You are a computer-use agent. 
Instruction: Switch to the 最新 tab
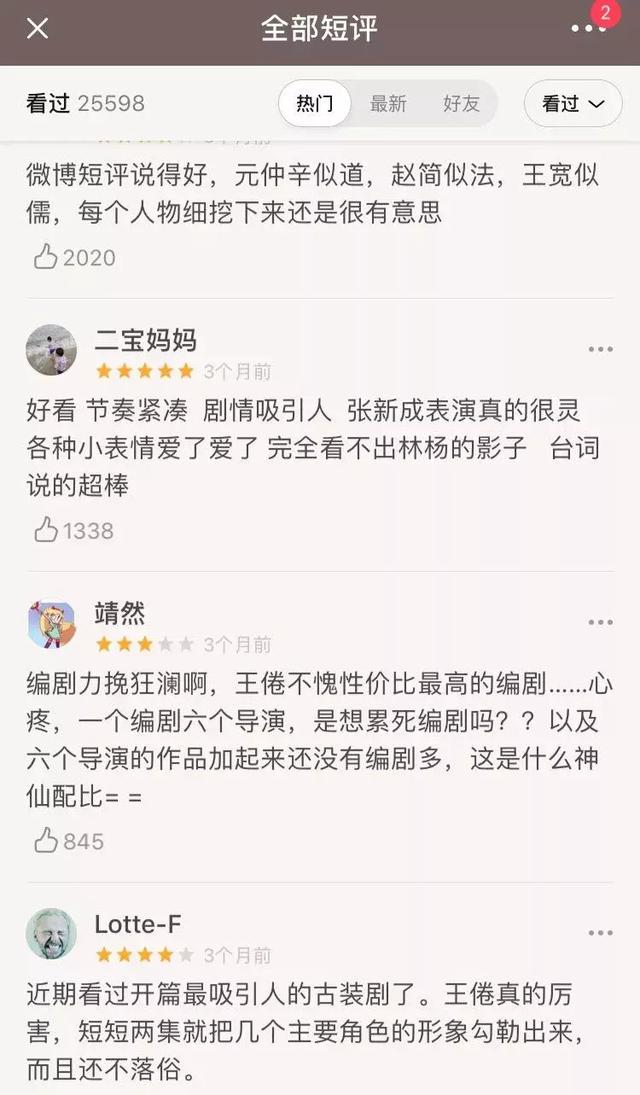click(x=388, y=103)
